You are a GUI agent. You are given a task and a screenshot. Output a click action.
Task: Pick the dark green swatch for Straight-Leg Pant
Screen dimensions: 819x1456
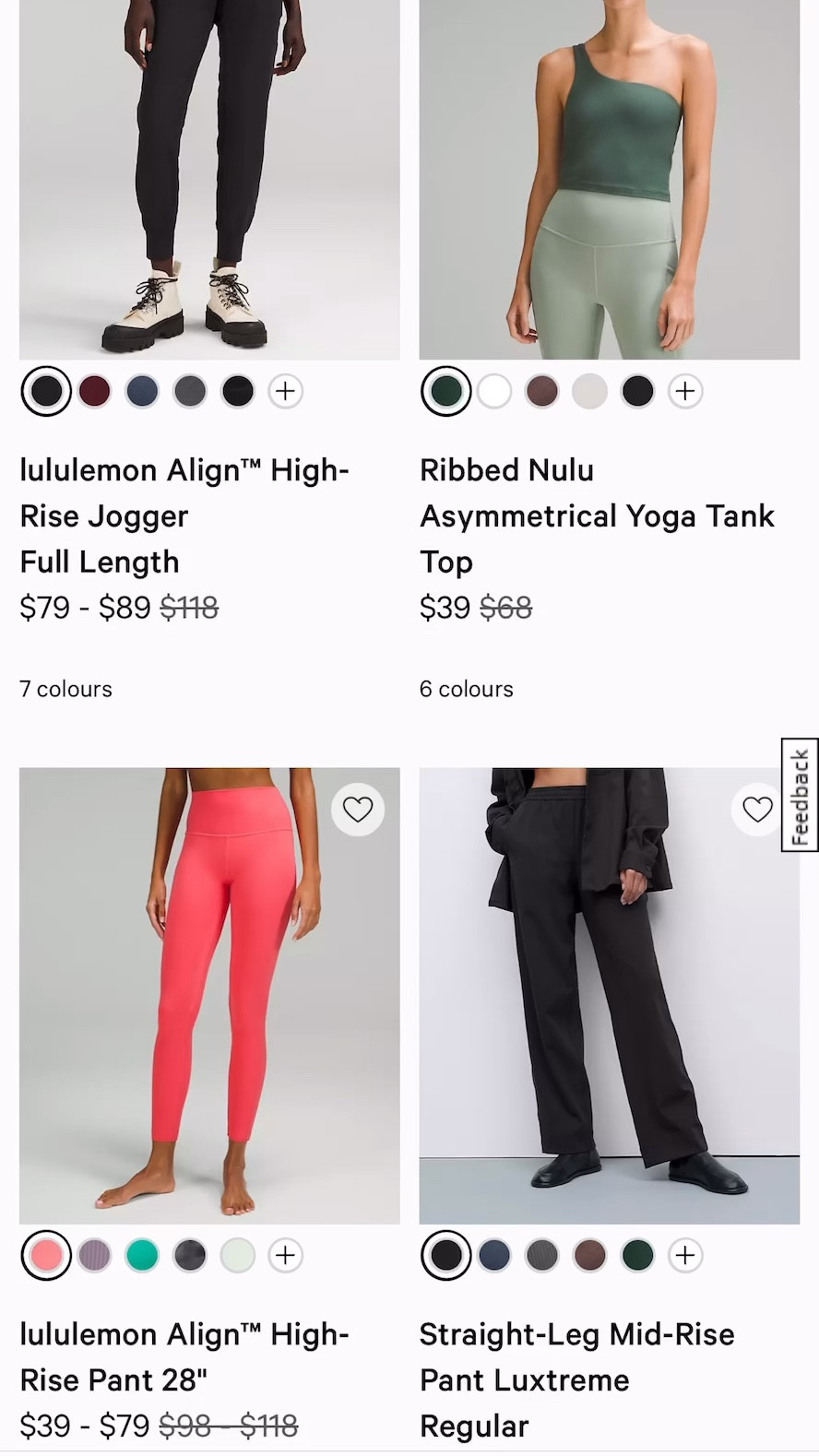(637, 1255)
